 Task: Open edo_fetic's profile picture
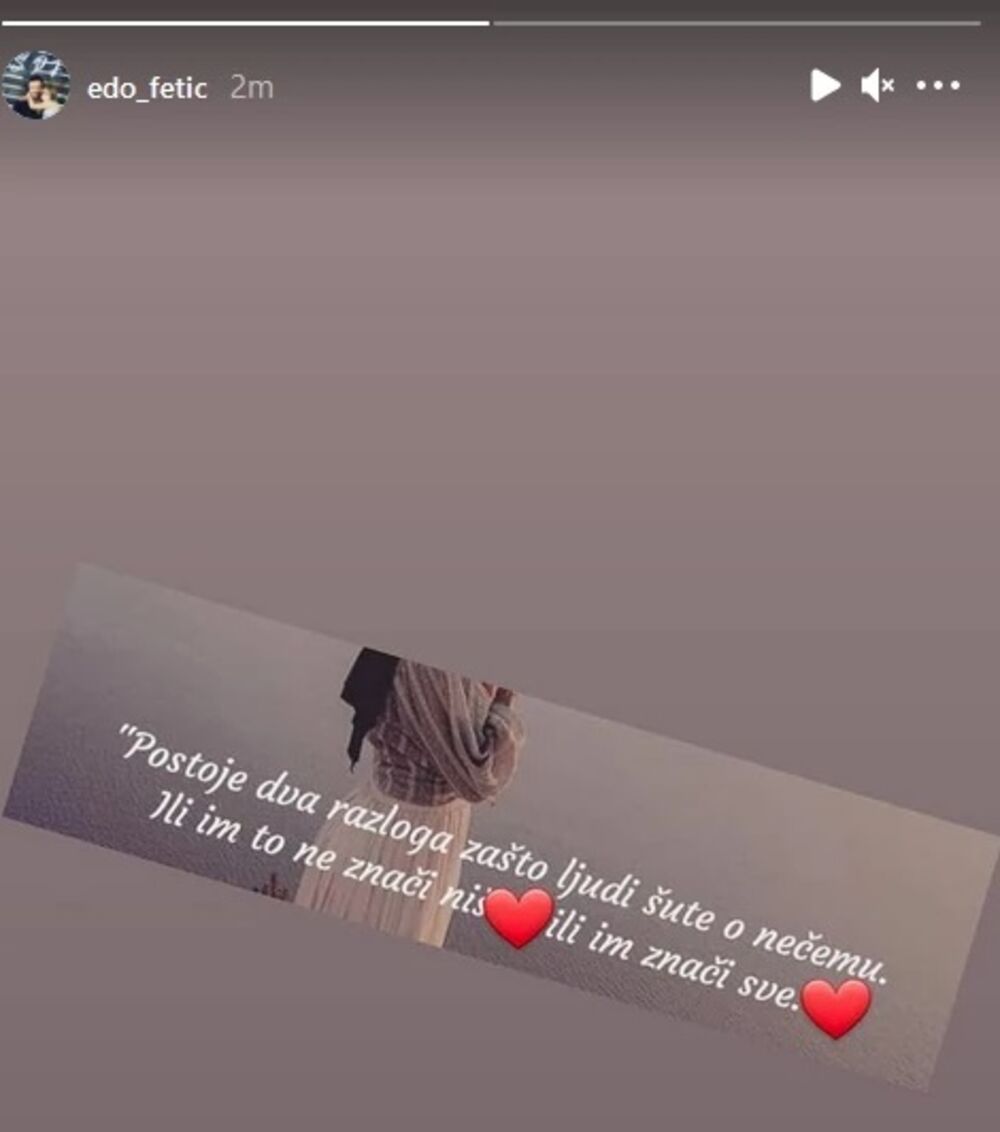tap(36, 86)
